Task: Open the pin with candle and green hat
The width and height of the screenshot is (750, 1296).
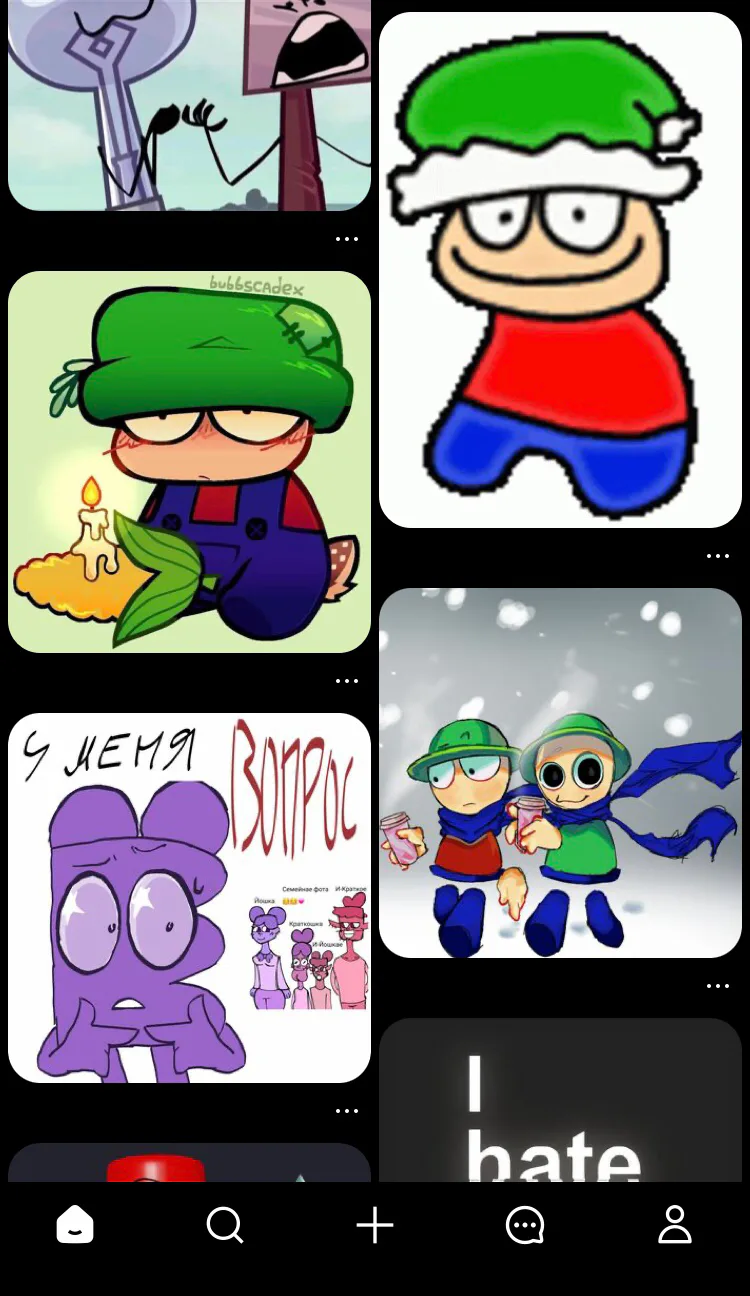Action: [189, 461]
